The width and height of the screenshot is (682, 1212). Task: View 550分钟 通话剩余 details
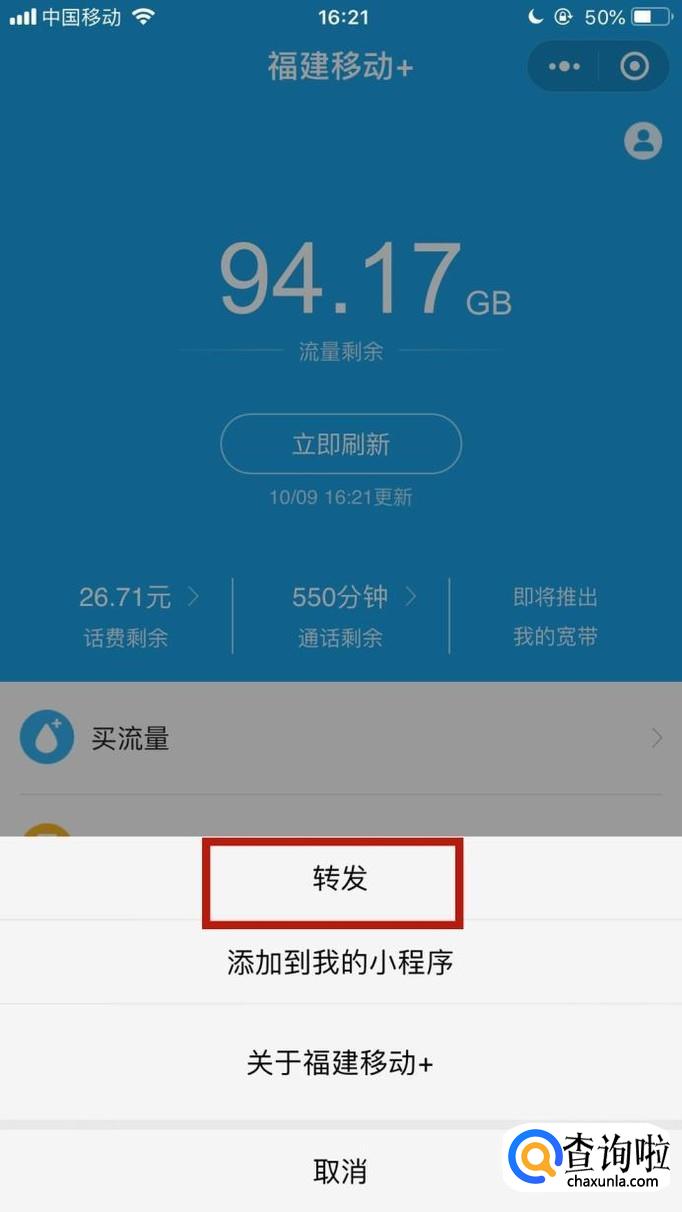(341, 616)
